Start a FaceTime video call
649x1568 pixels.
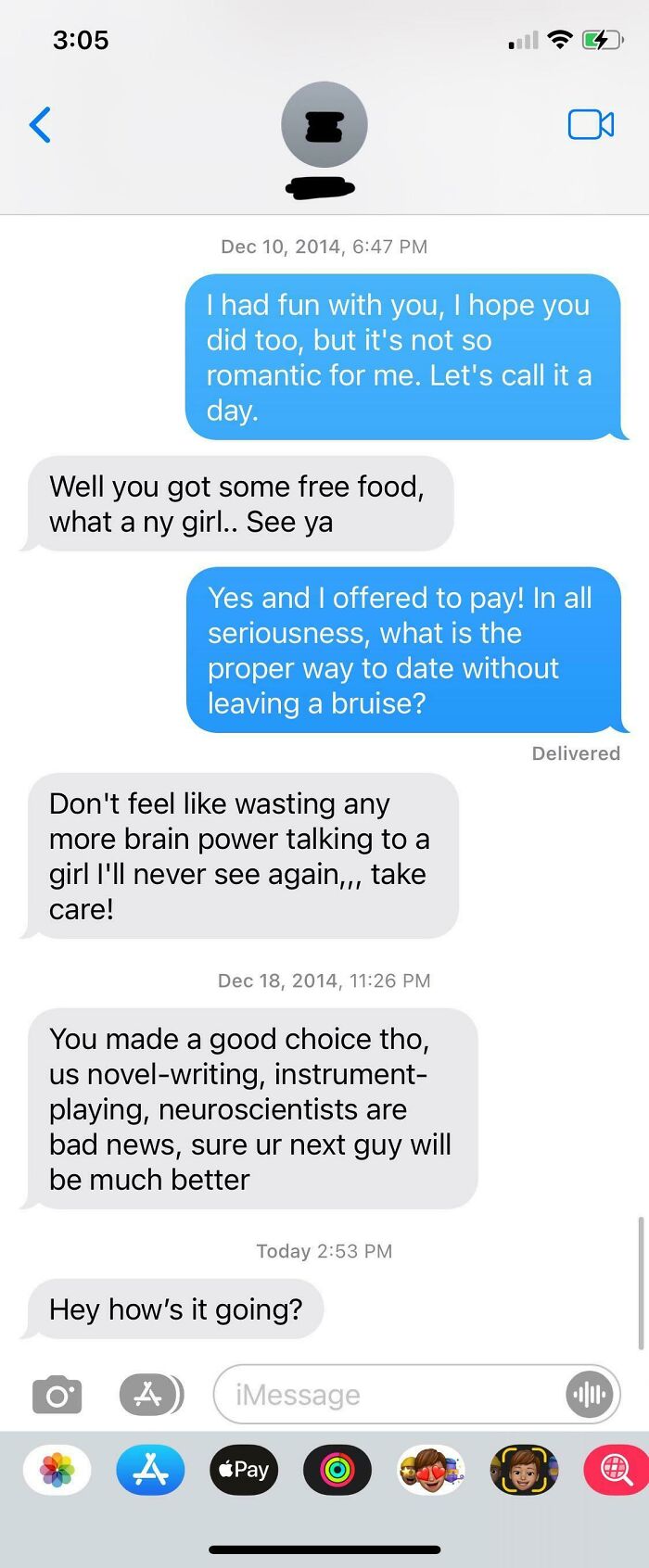tap(591, 124)
